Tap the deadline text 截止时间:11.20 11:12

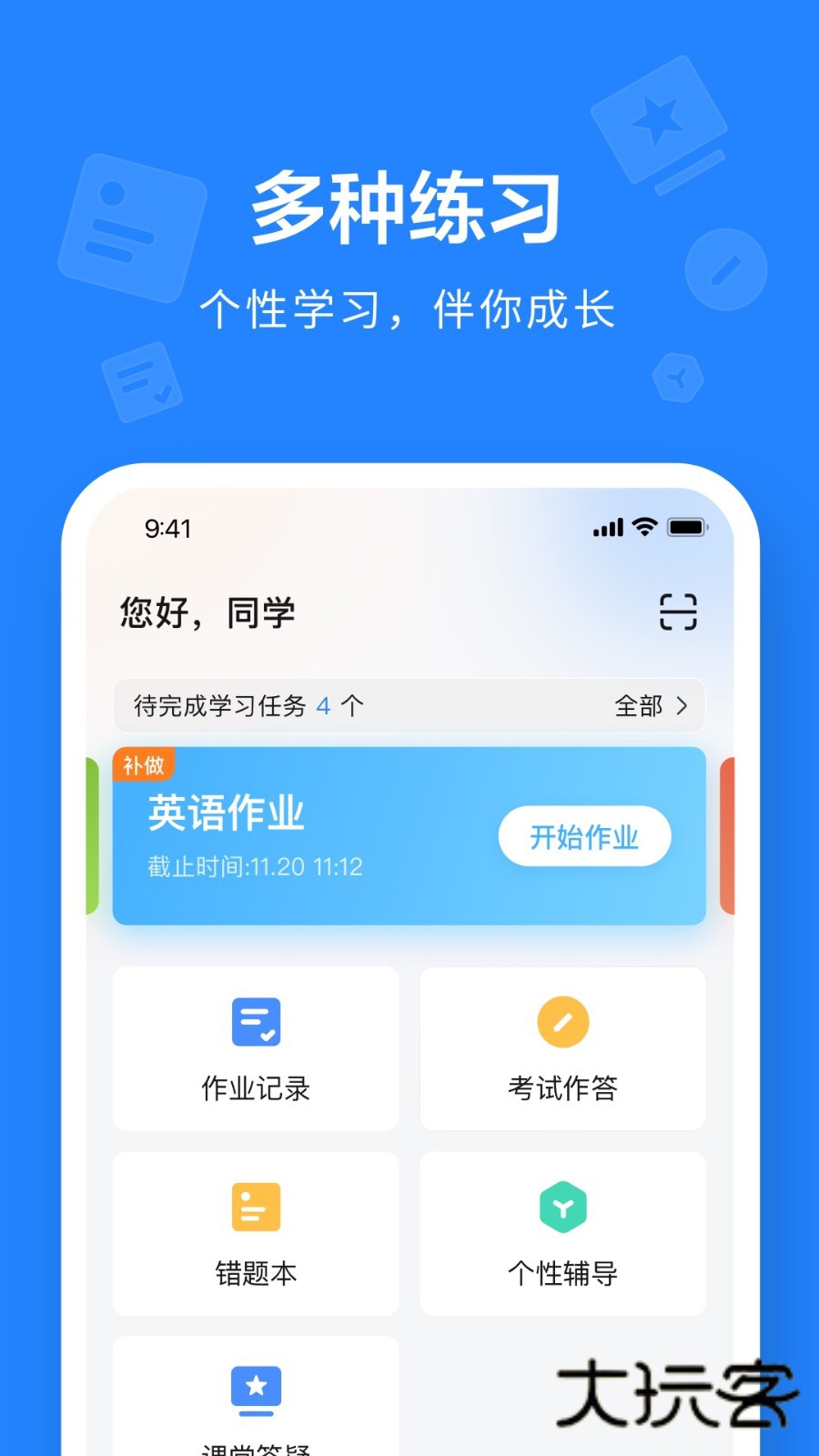click(x=254, y=866)
